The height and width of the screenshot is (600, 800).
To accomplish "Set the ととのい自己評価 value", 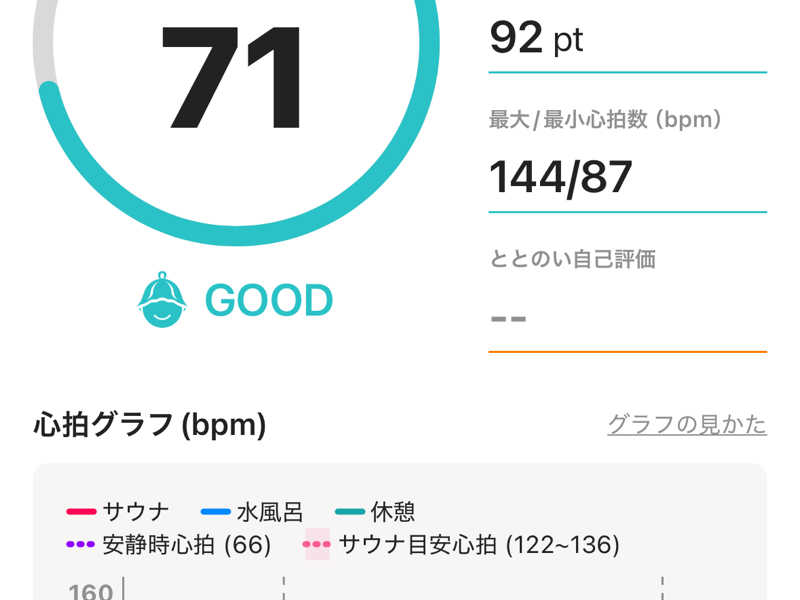I will [x=626, y=318].
